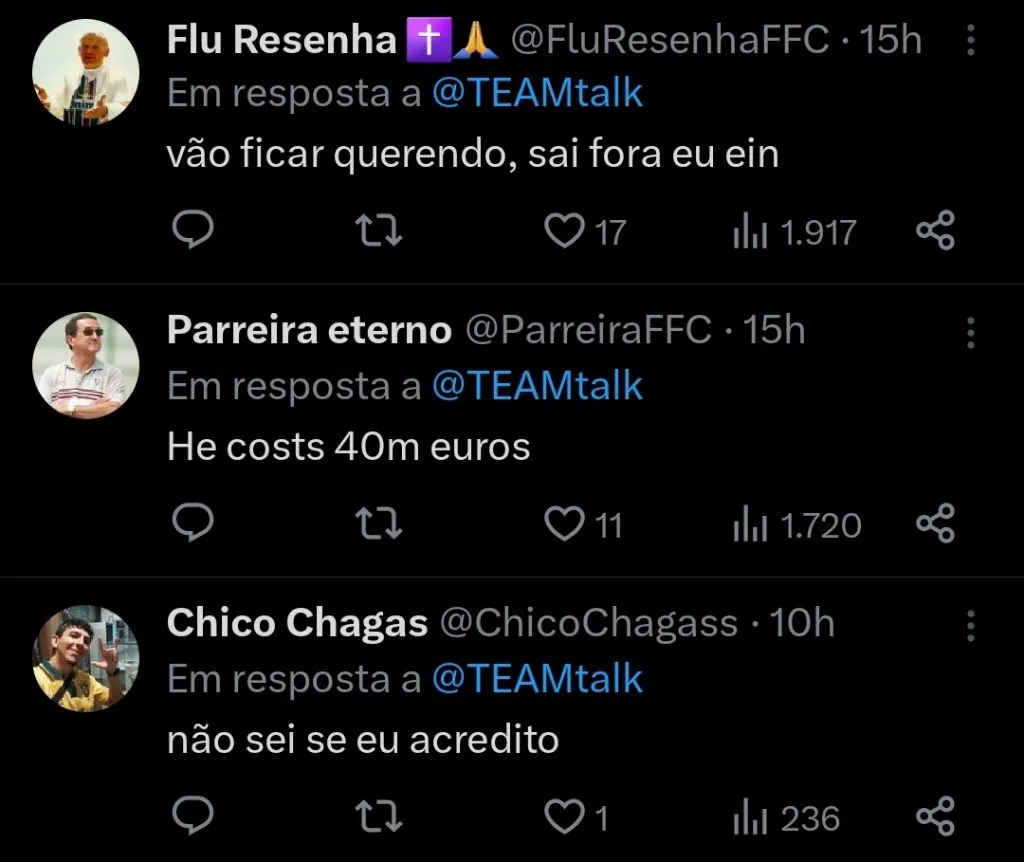This screenshot has width=1024, height=862.
Task: Repost Chico Chagas's reply
Action: (380, 817)
